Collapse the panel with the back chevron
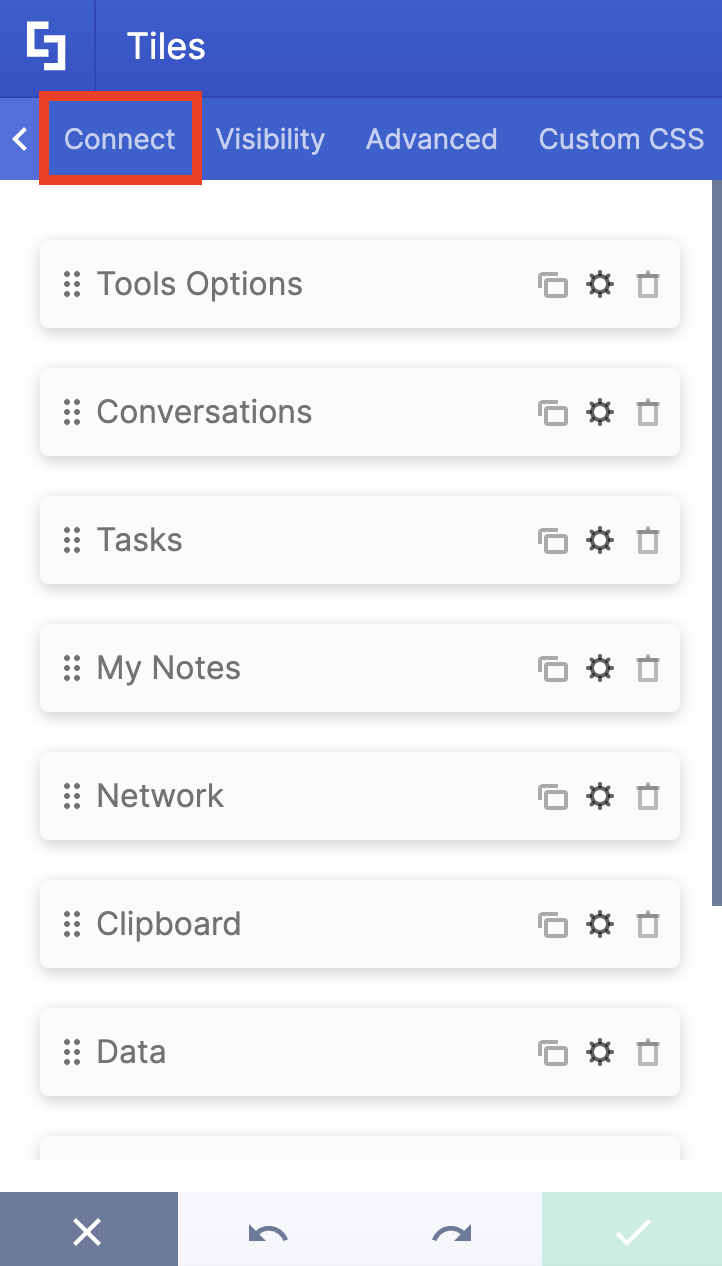Image resolution: width=722 pixels, height=1266 pixels. point(19,139)
